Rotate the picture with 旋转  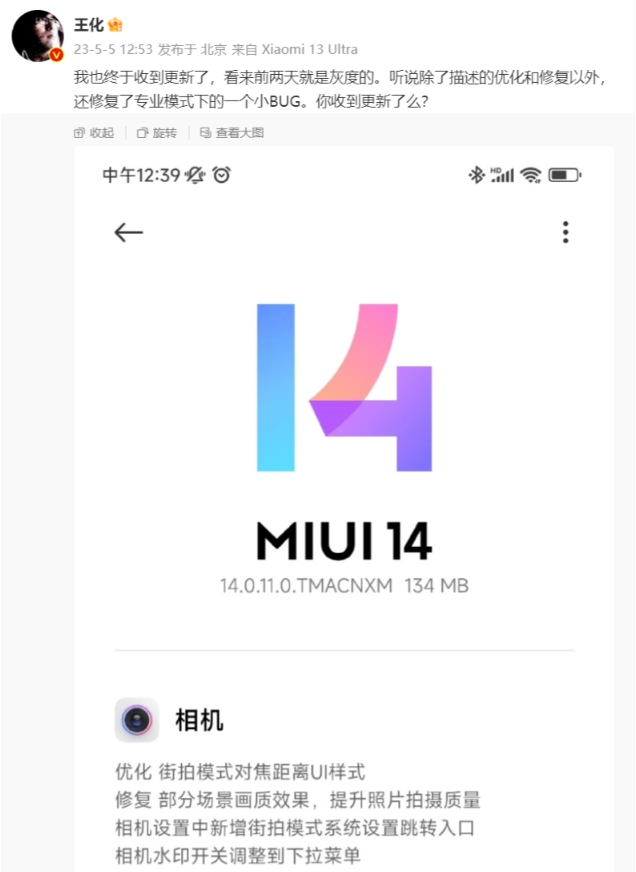click(157, 133)
